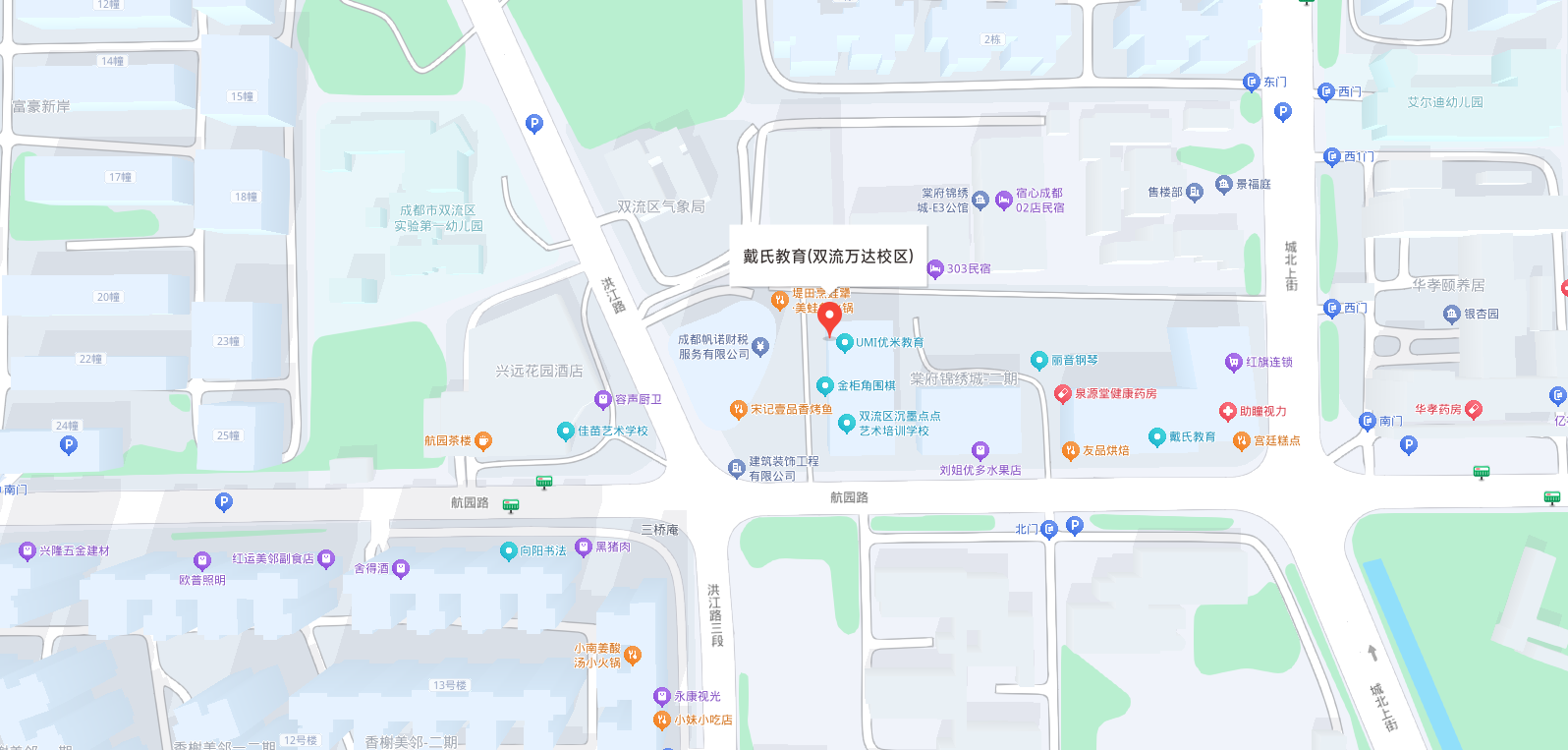Select the 宋记壹品香烤鱼 restaurant marker
The height and width of the screenshot is (750, 1568).
[x=739, y=410]
